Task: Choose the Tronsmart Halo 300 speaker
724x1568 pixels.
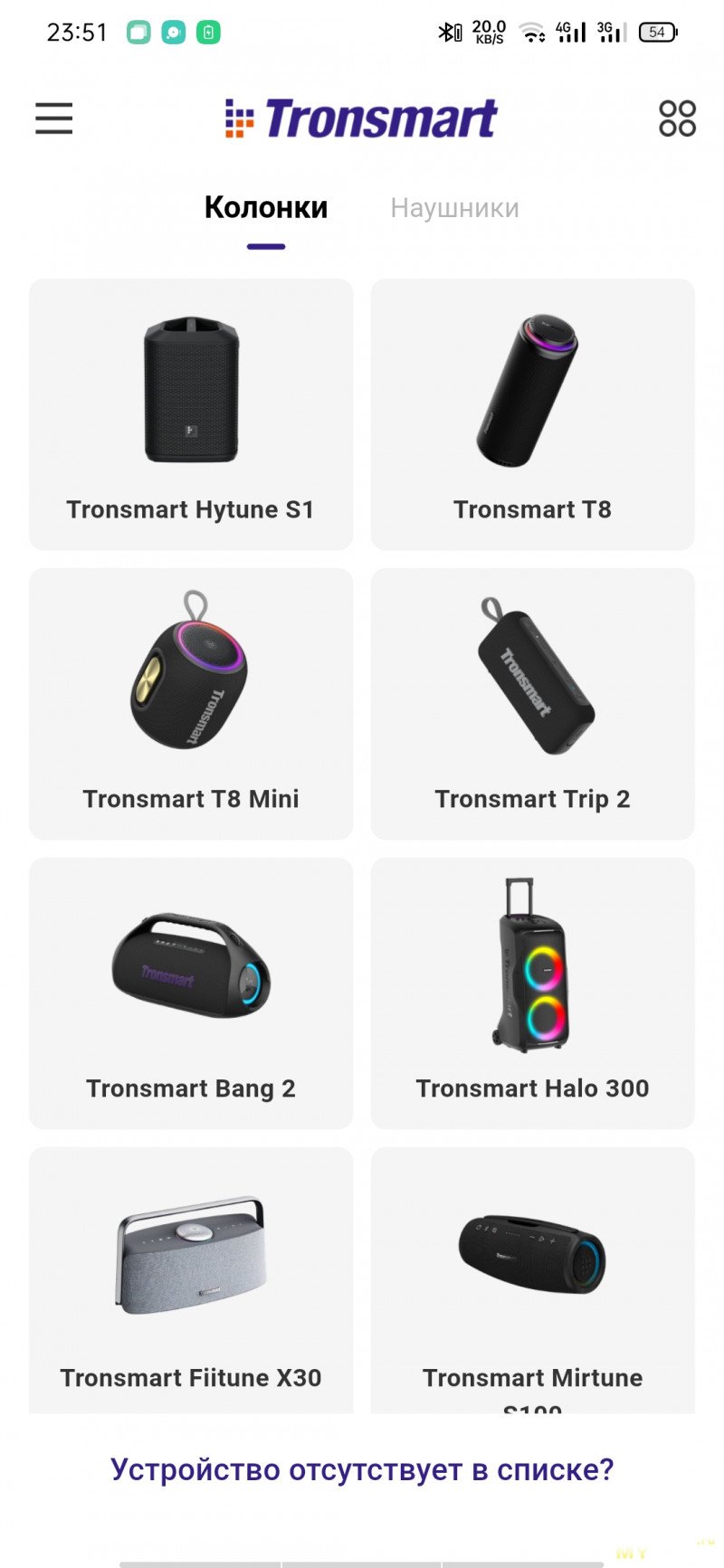Action: pyautogui.click(x=532, y=993)
